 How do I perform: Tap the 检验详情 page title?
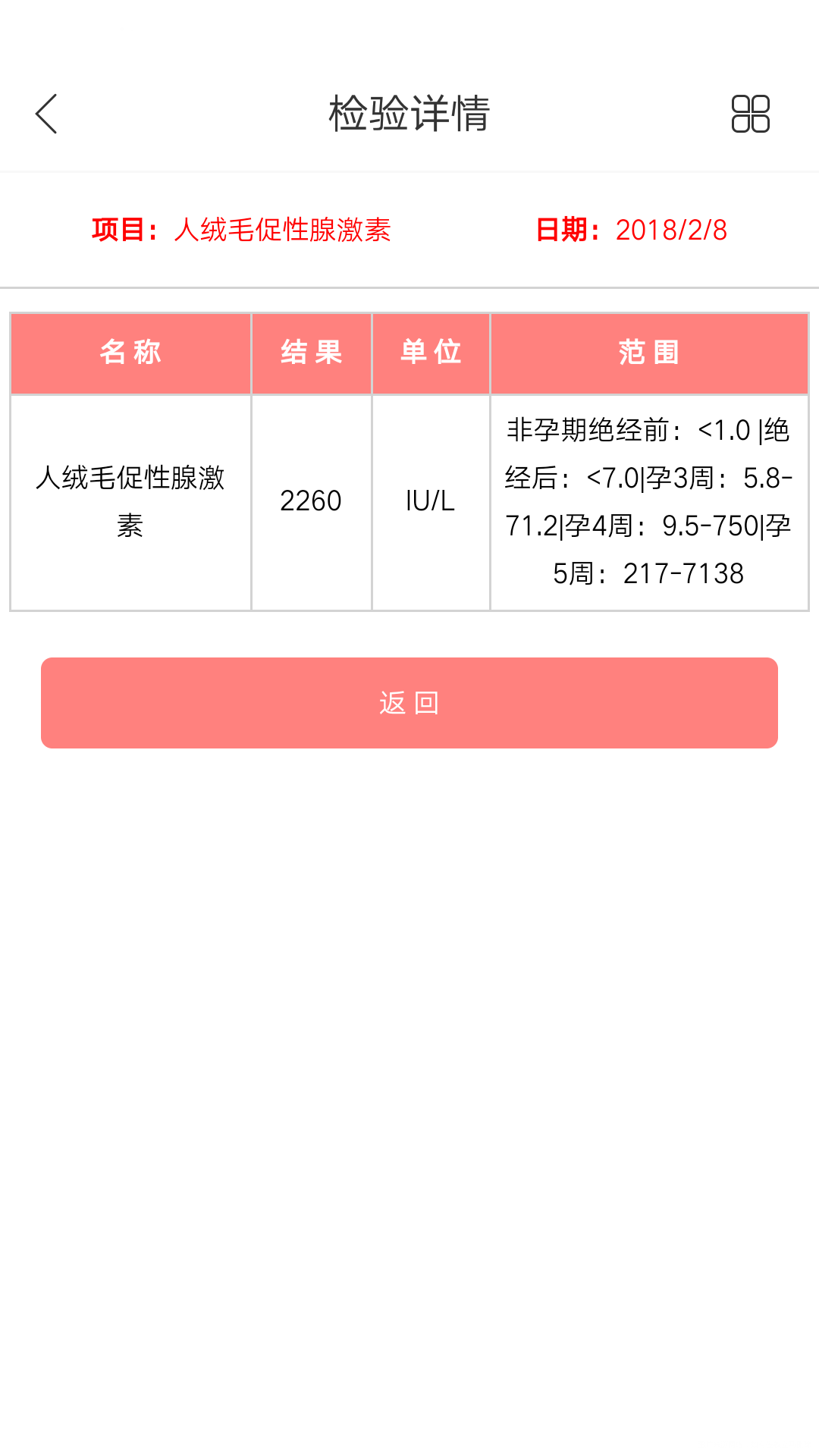[x=409, y=112]
